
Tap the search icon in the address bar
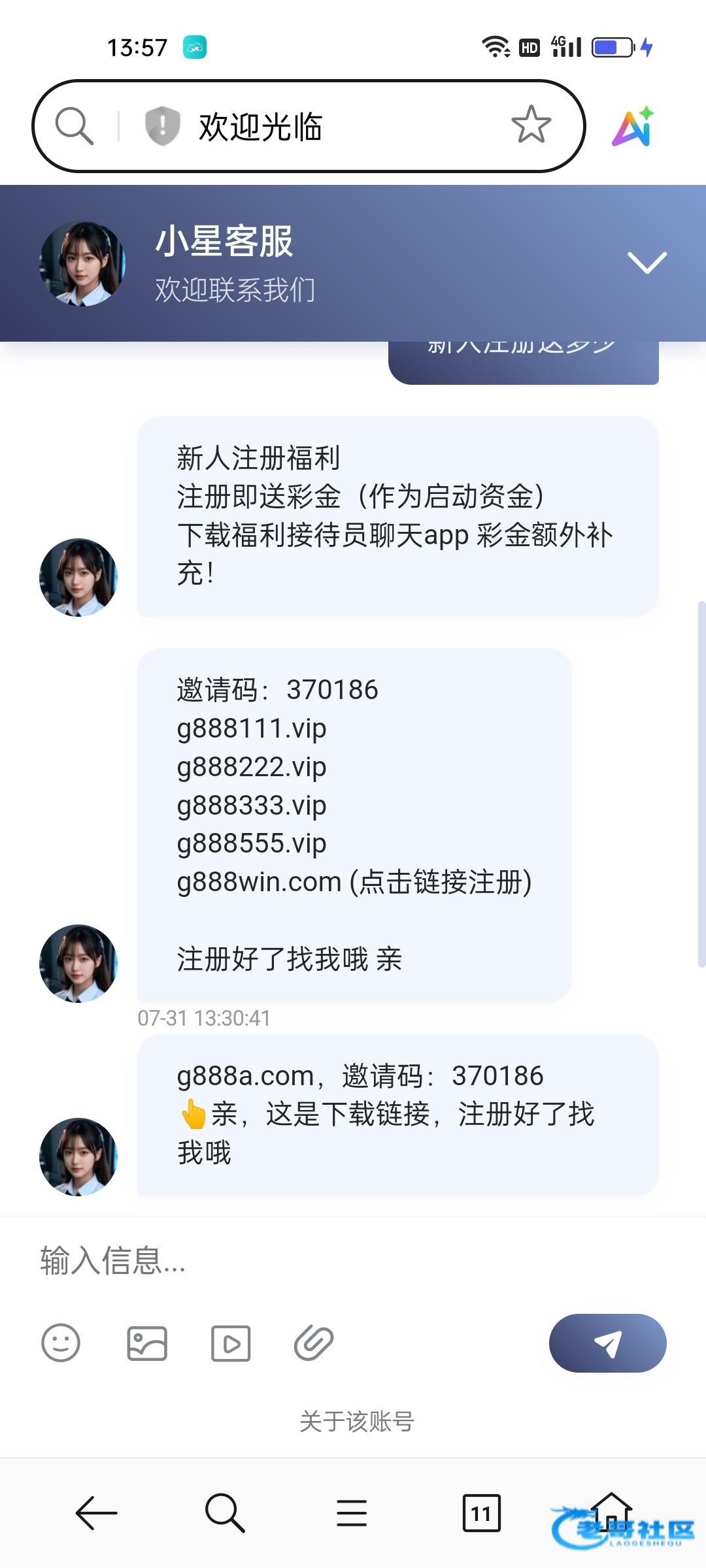point(74,125)
